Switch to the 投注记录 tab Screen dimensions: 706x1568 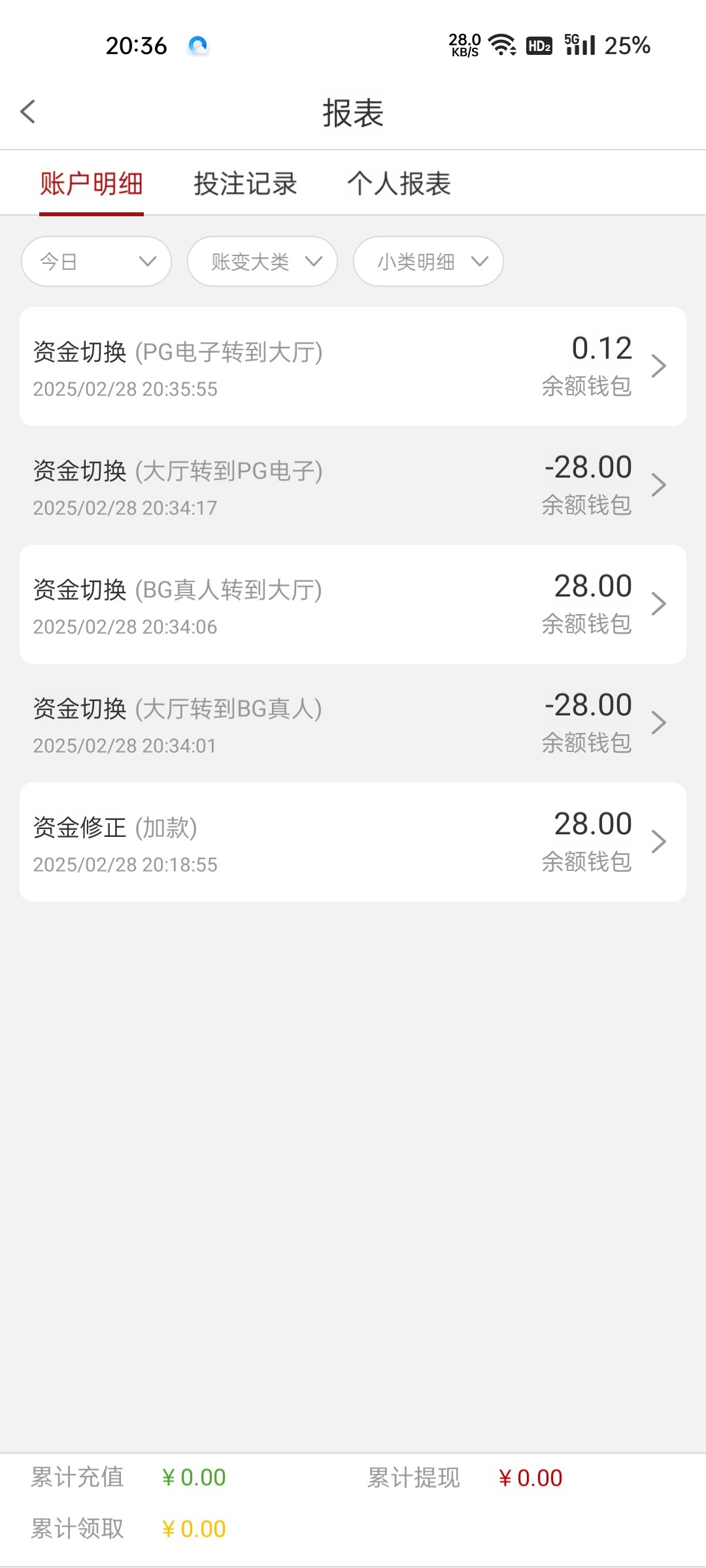(245, 184)
